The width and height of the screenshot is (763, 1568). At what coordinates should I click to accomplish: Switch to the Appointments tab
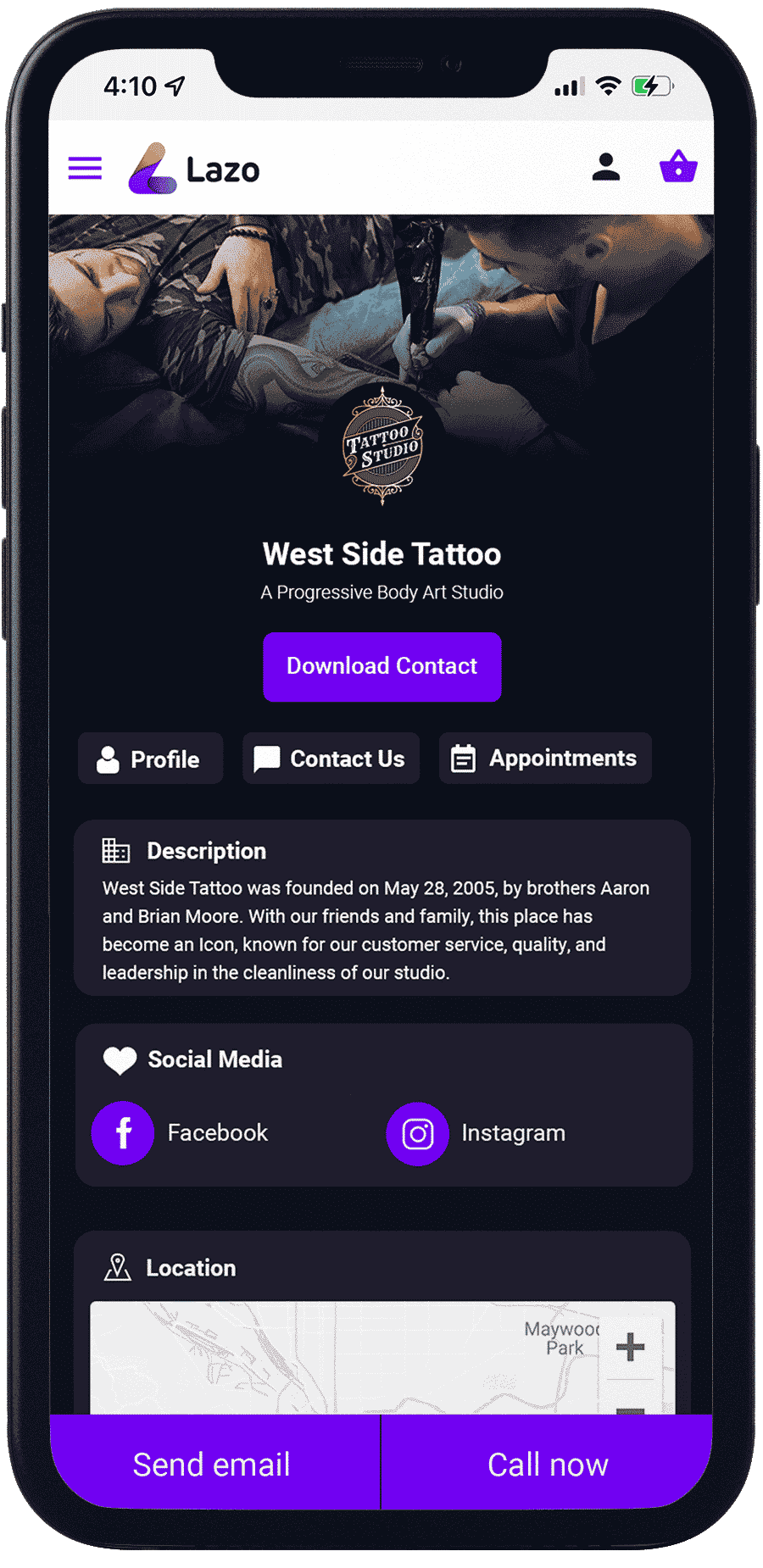544,758
